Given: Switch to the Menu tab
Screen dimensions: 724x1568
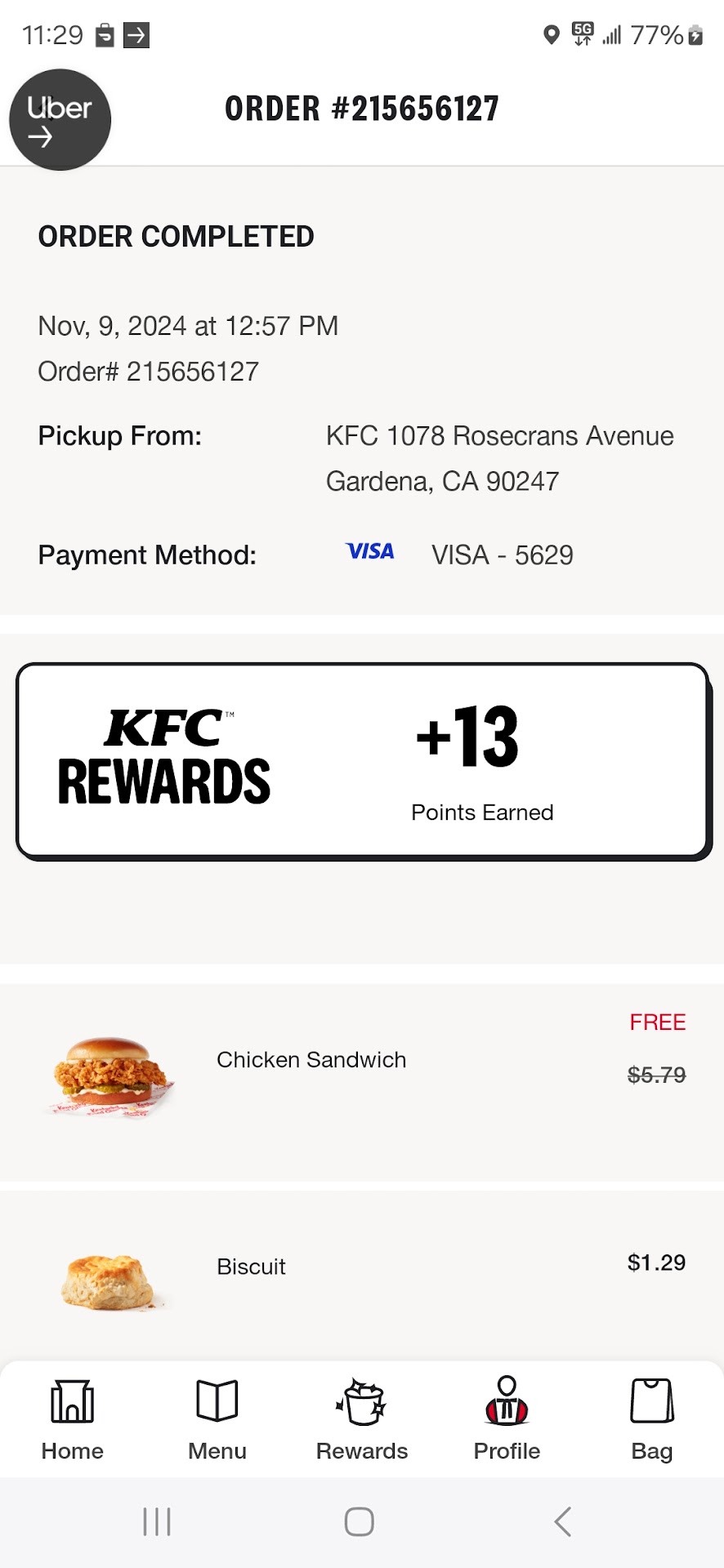Looking at the screenshot, I should coord(217,1419).
